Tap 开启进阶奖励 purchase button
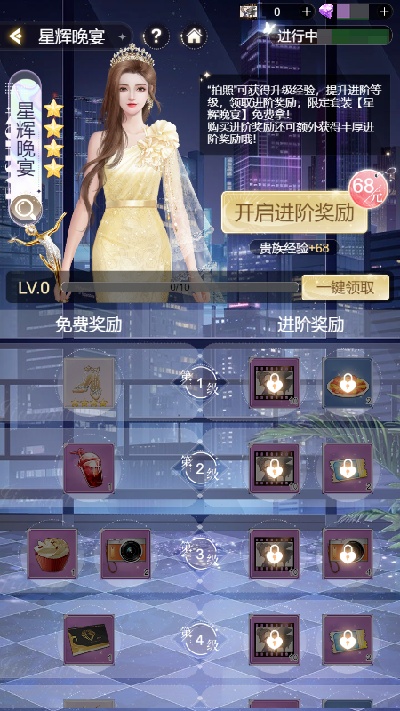 point(294,213)
